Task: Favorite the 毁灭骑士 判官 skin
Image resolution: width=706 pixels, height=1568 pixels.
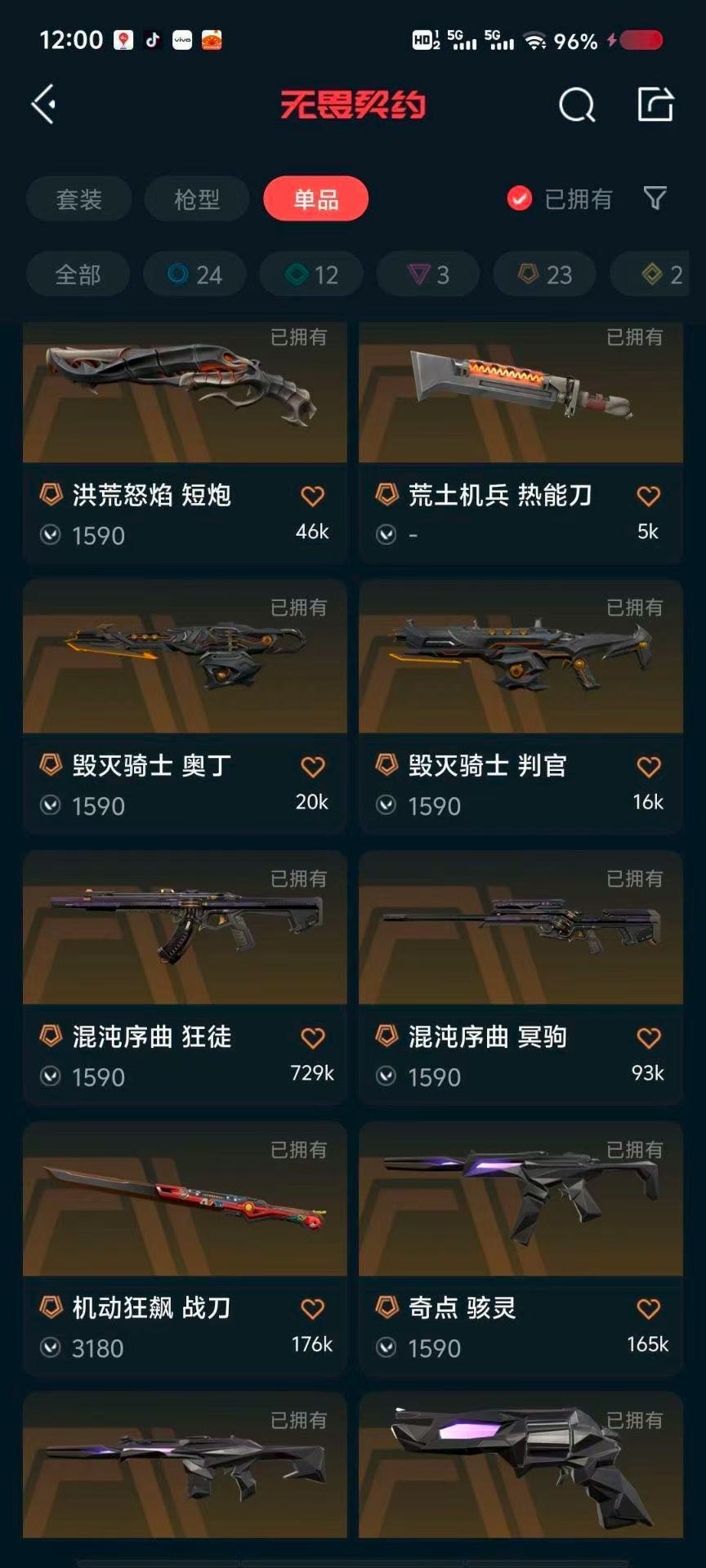Action: pyautogui.click(x=648, y=767)
